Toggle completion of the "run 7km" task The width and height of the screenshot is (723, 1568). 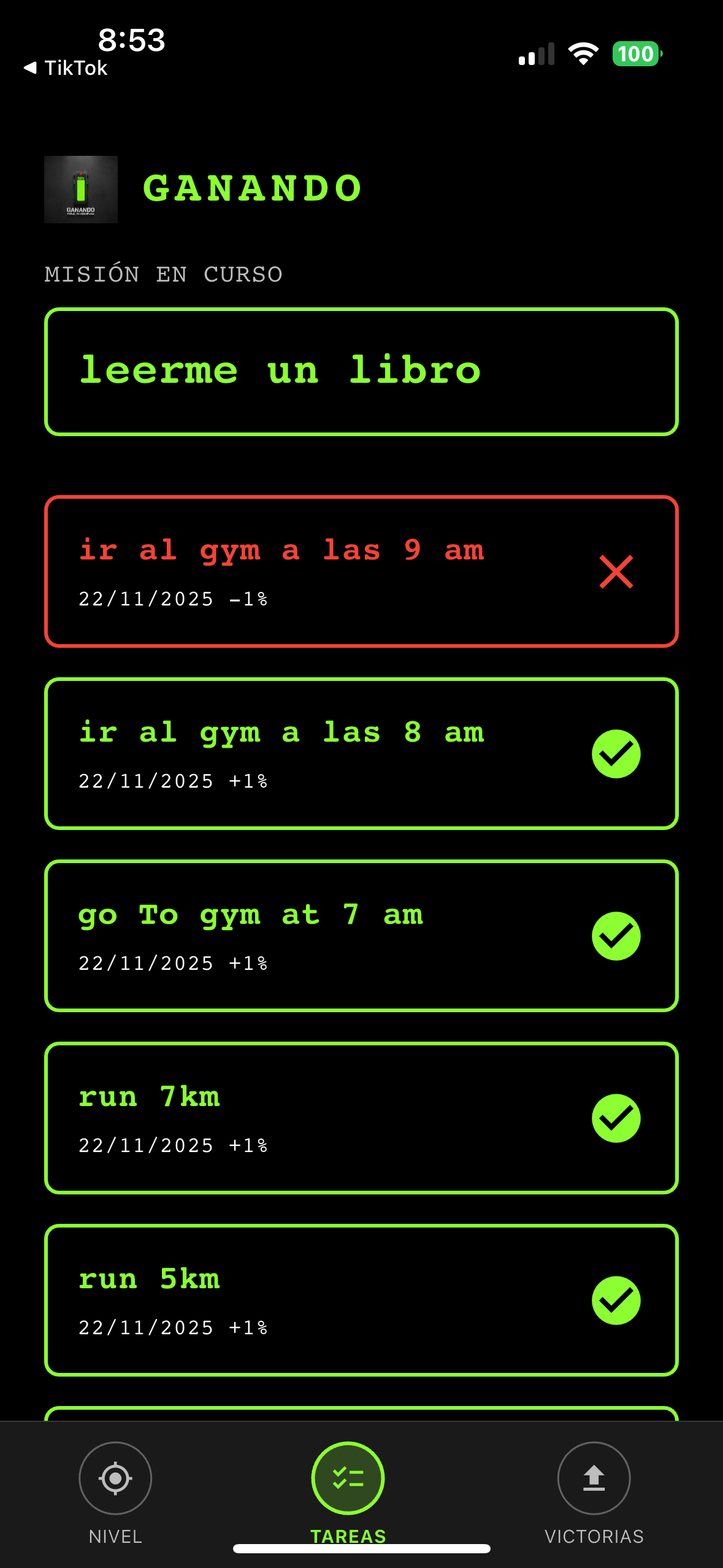pyautogui.click(x=617, y=1117)
